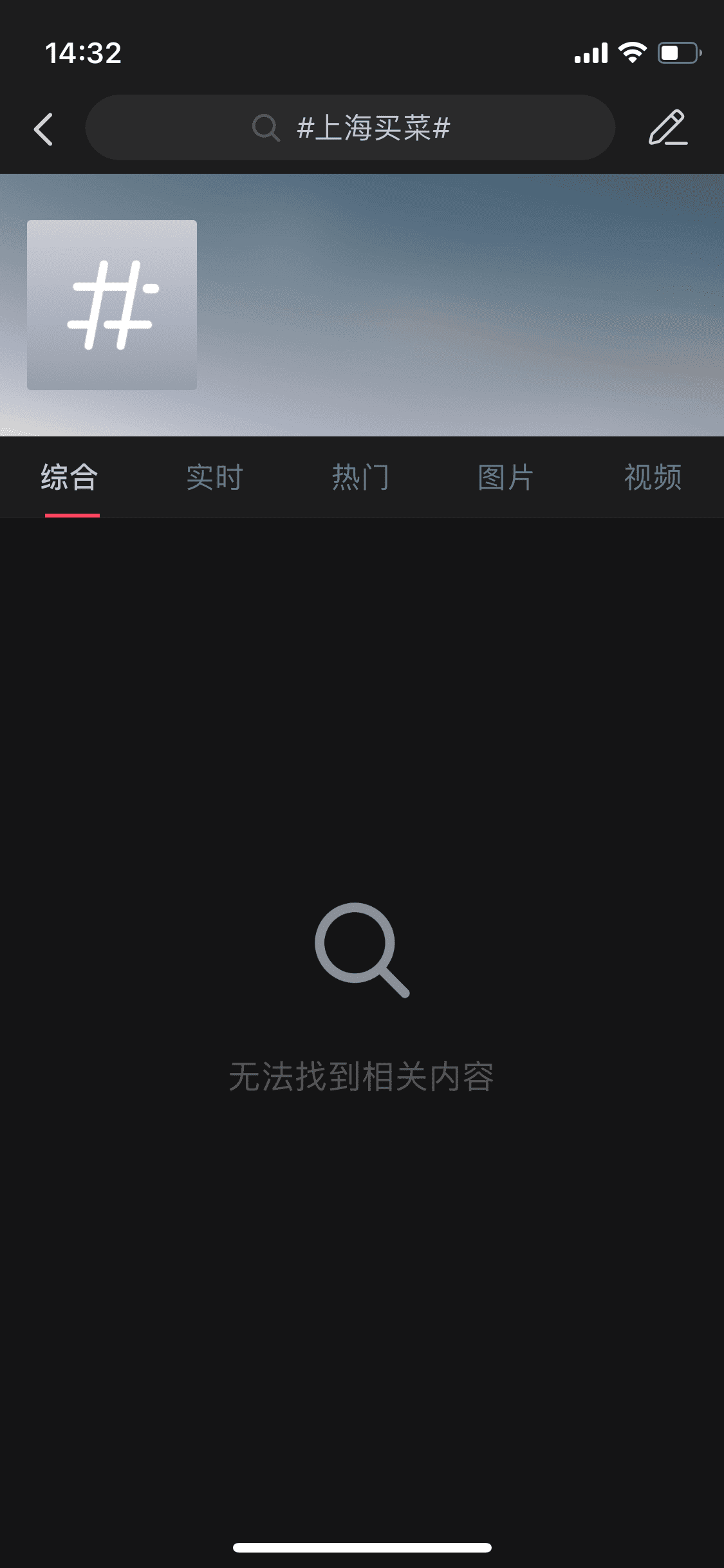Viewport: 724px width, 1568px height.
Task: Compose a new post with pencil icon
Action: coord(667,128)
